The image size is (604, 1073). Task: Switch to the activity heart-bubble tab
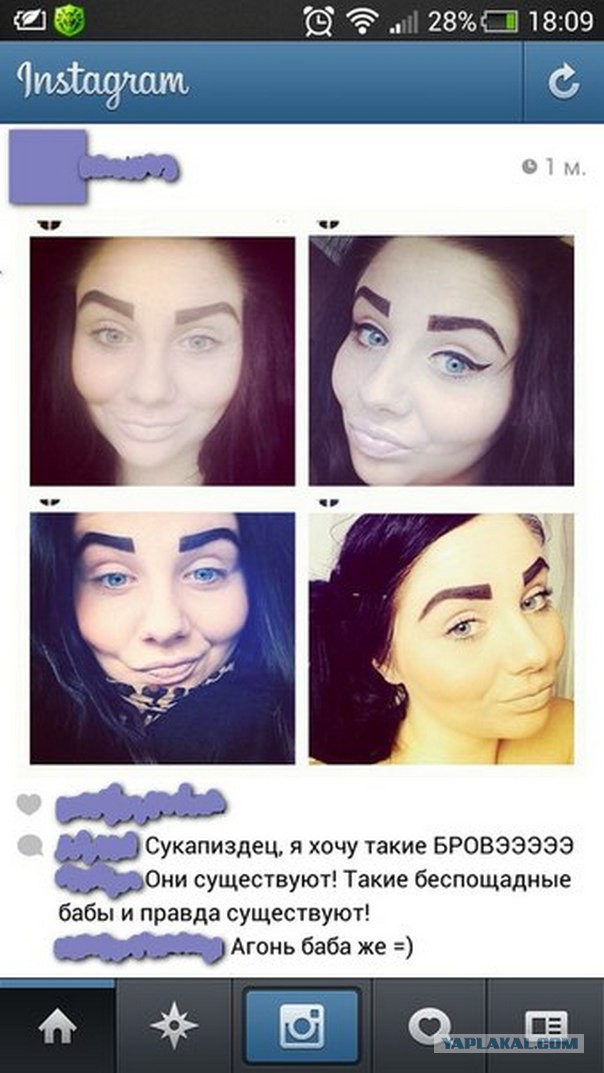(430, 1027)
